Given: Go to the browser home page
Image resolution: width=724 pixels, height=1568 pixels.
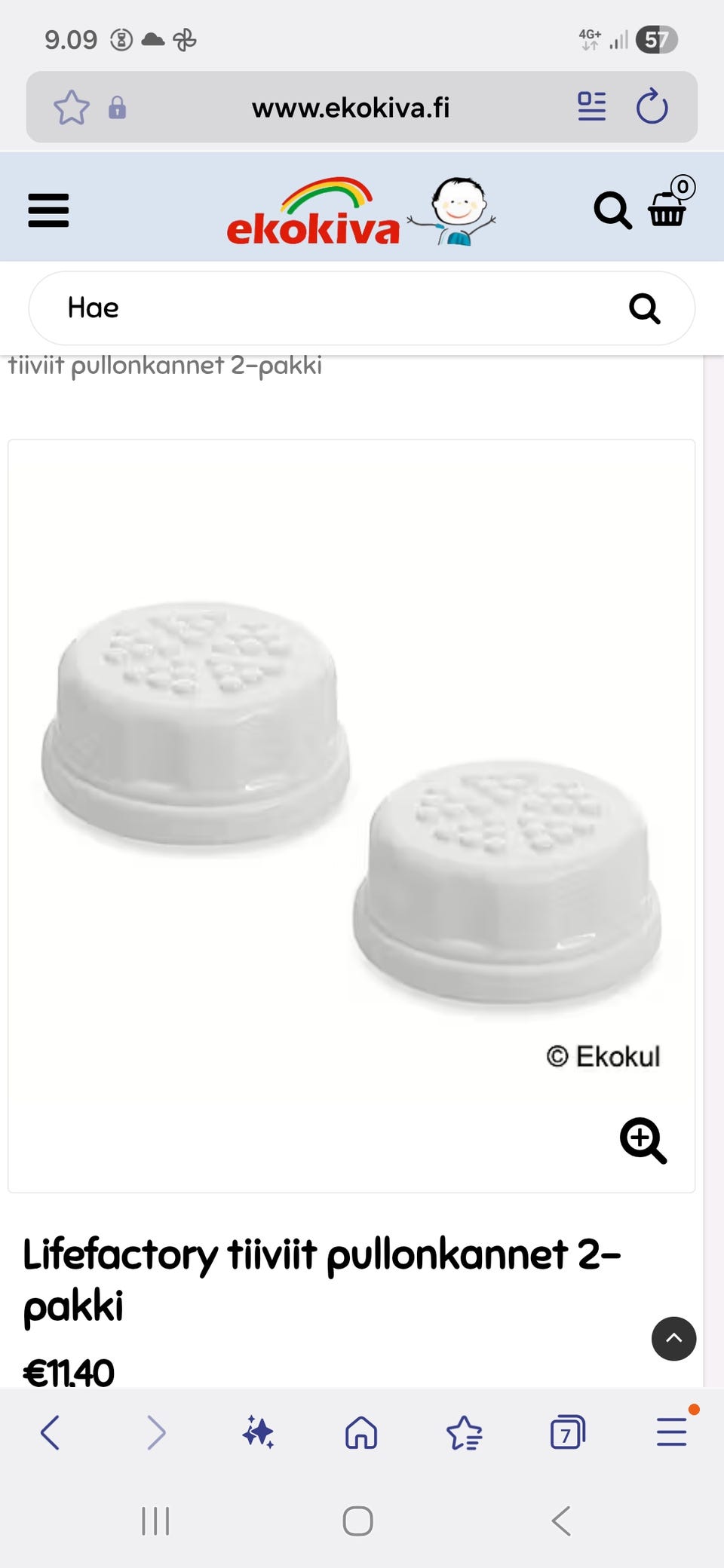Looking at the screenshot, I should 361,1432.
